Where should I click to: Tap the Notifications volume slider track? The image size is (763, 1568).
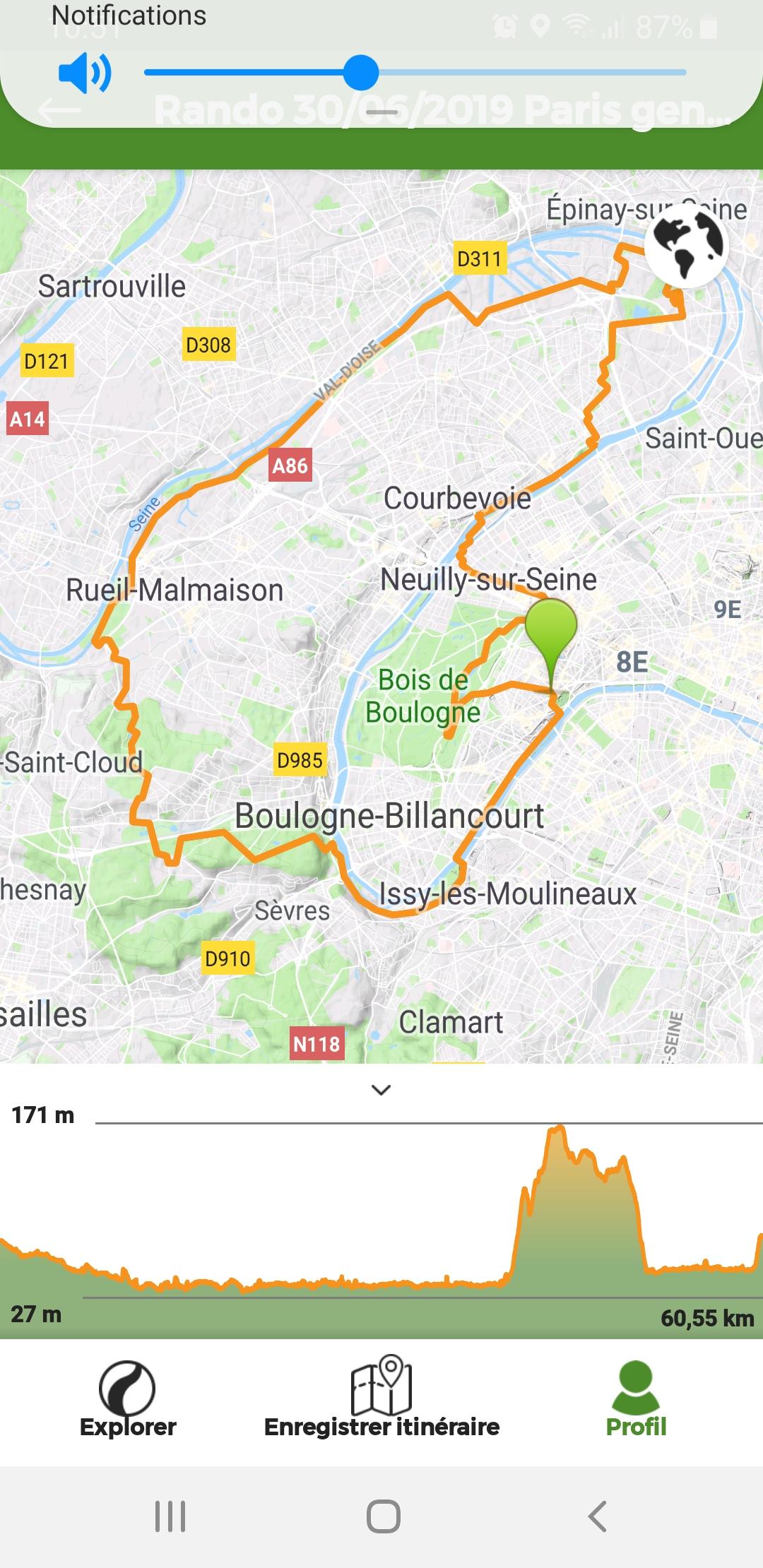[415, 73]
